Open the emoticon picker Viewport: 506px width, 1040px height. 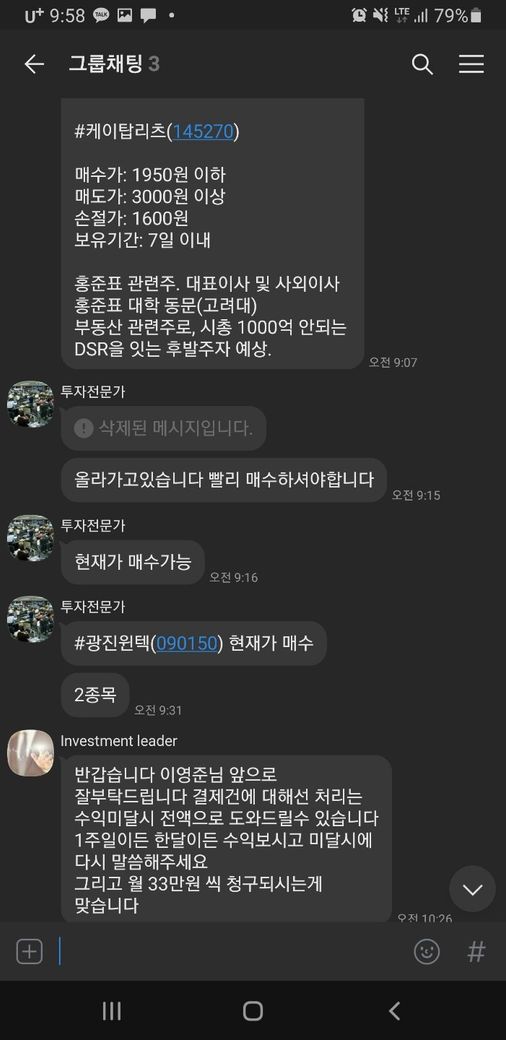coord(427,952)
